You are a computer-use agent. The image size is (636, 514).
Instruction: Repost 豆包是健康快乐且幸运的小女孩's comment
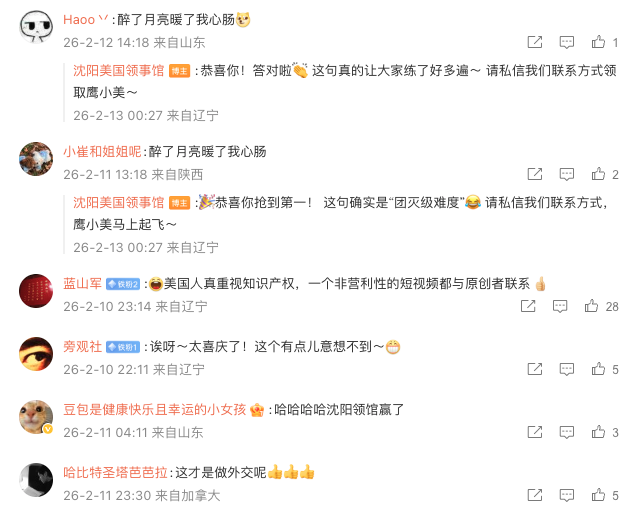coord(535,432)
